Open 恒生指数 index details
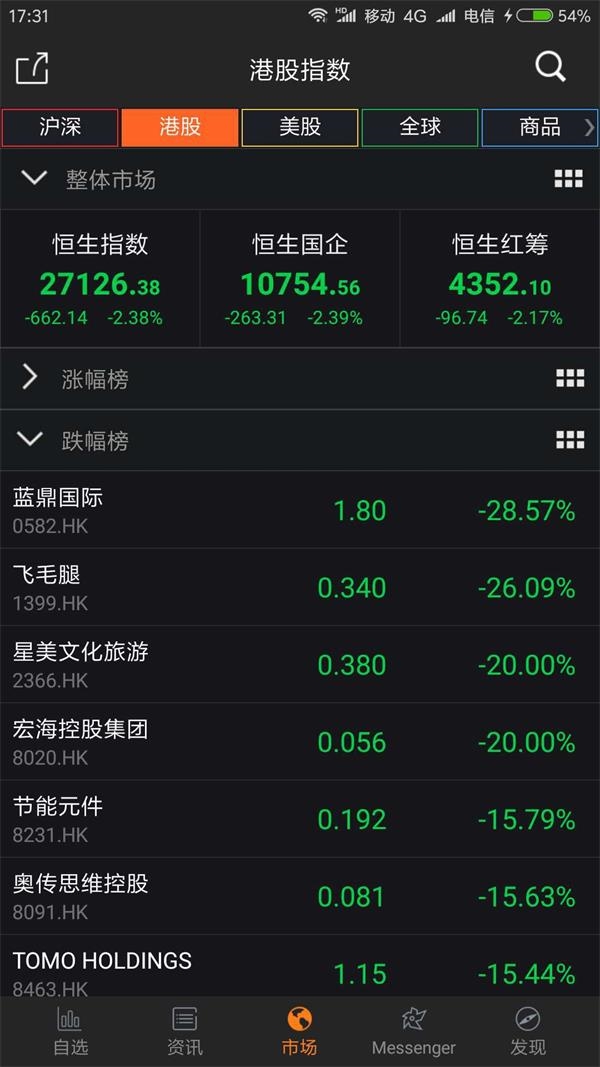 100,278
